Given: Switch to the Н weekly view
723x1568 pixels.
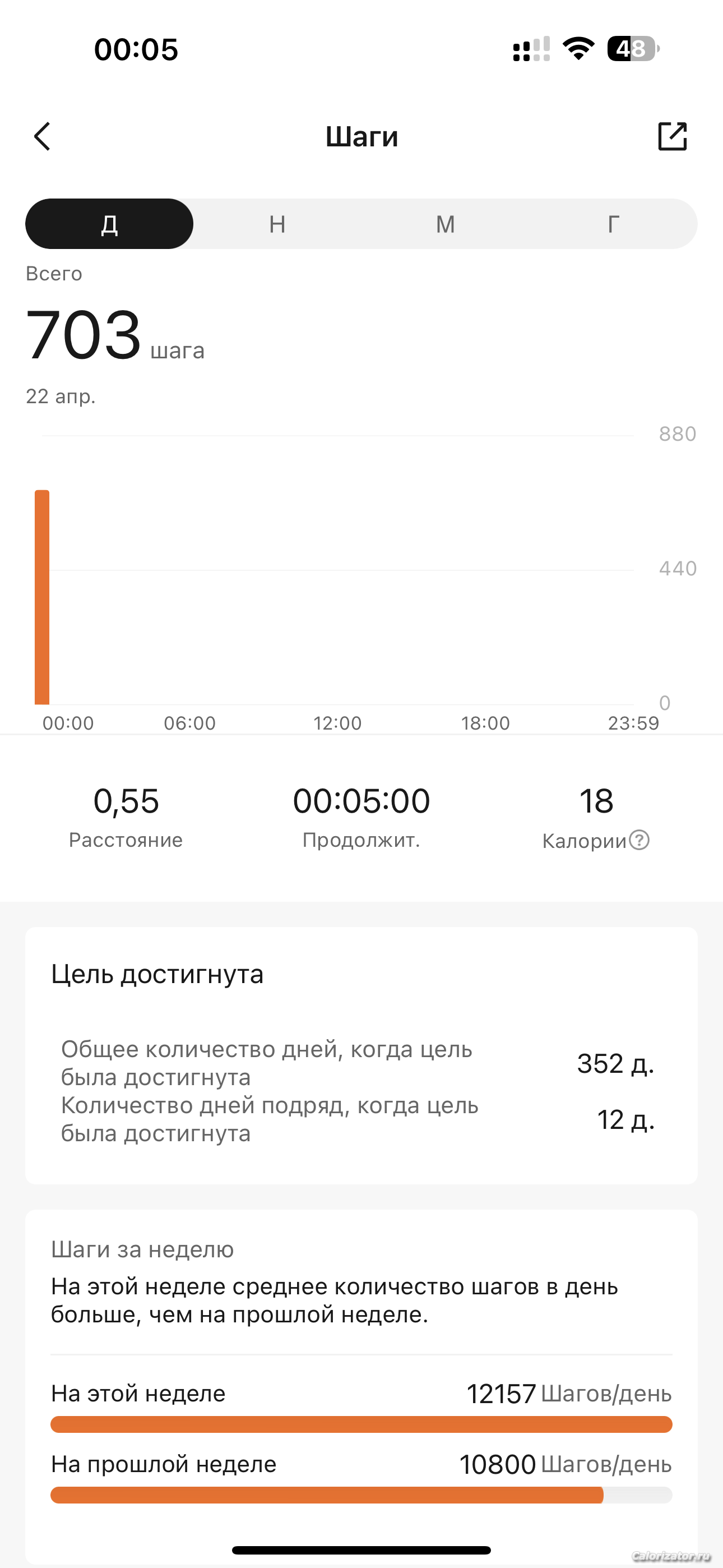Looking at the screenshot, I should coord(277,224).
